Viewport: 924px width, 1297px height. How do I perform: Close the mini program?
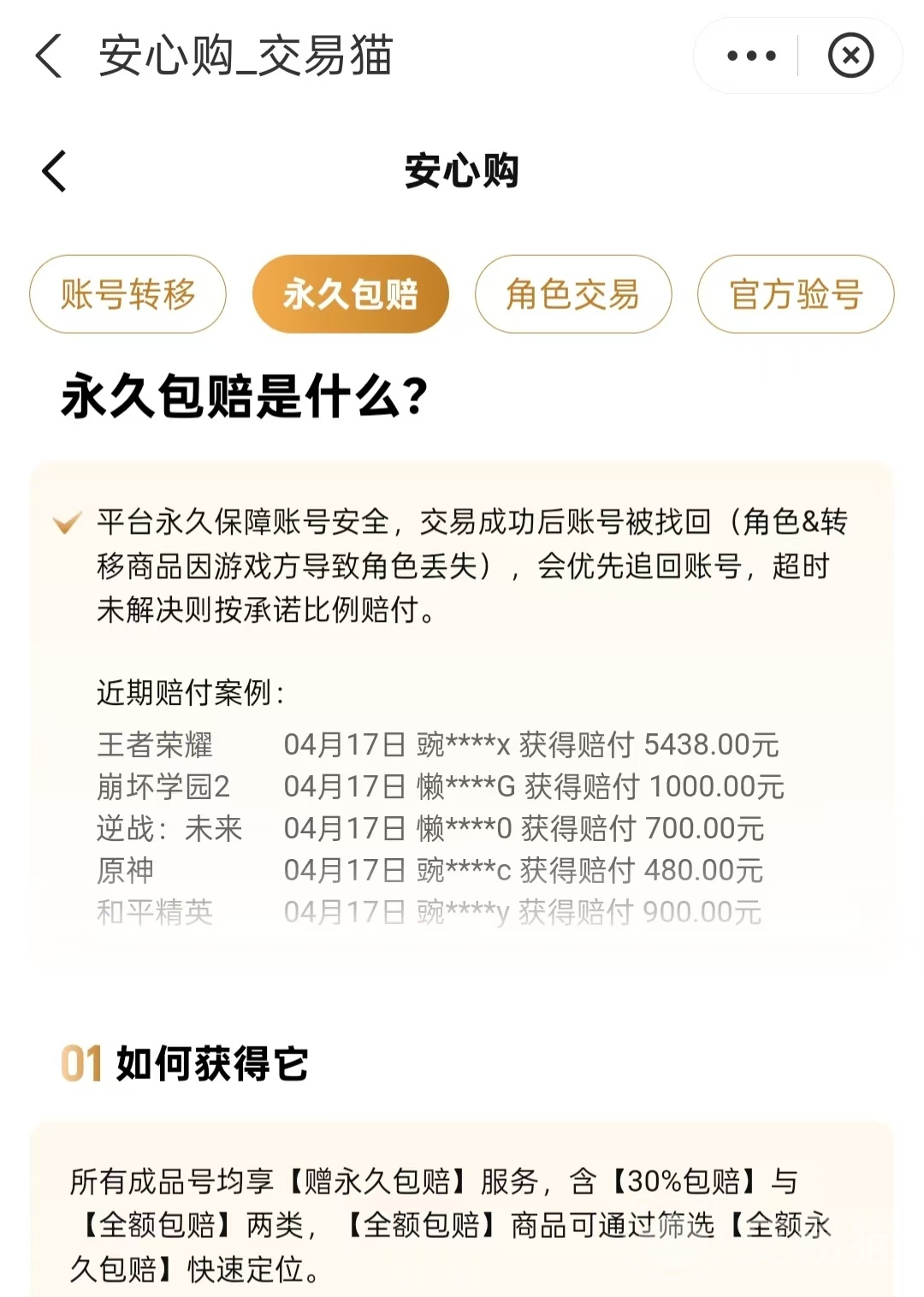850,56
